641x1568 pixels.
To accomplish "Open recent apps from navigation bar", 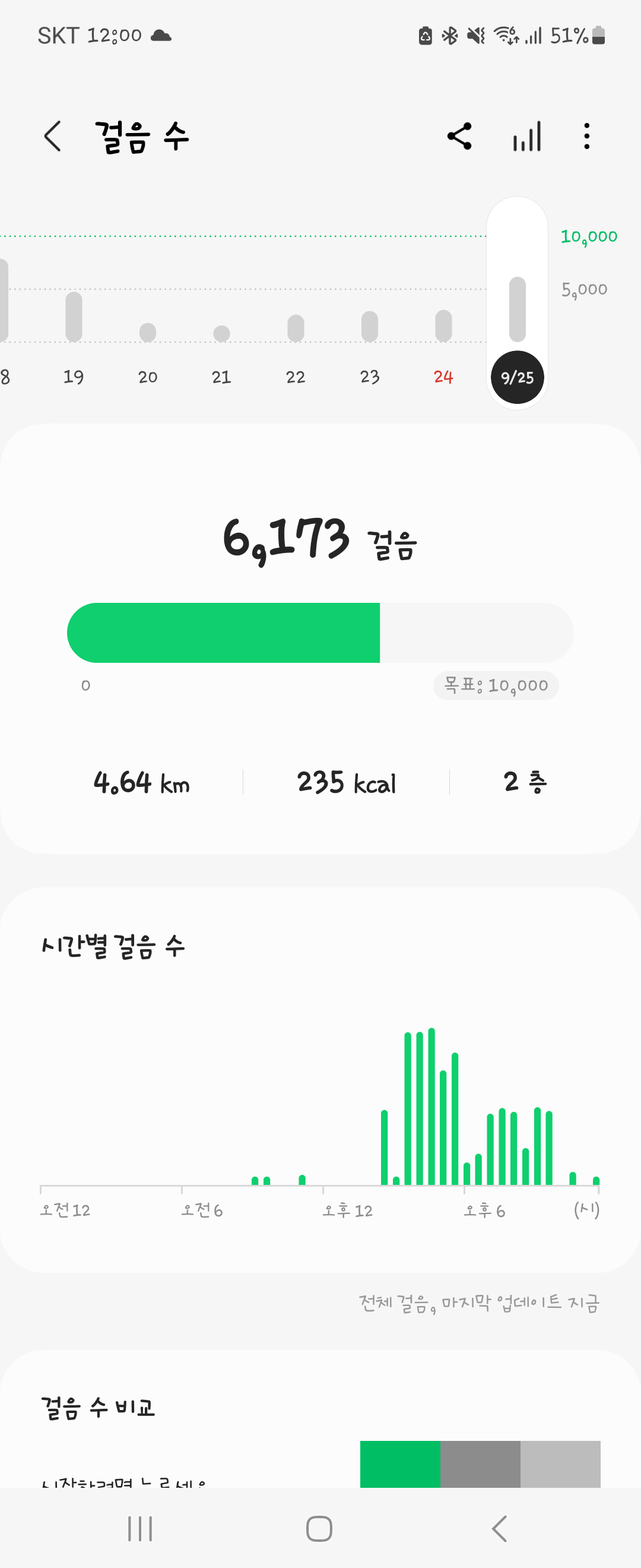I will coord(140,1528).
